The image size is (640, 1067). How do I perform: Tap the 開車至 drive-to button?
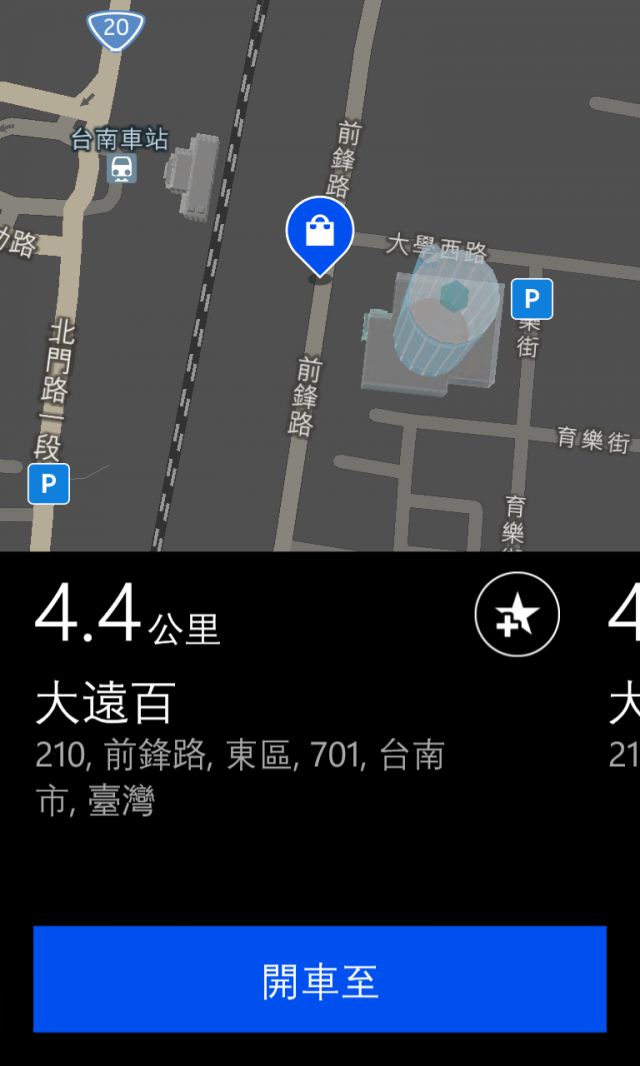click(320, 979)
